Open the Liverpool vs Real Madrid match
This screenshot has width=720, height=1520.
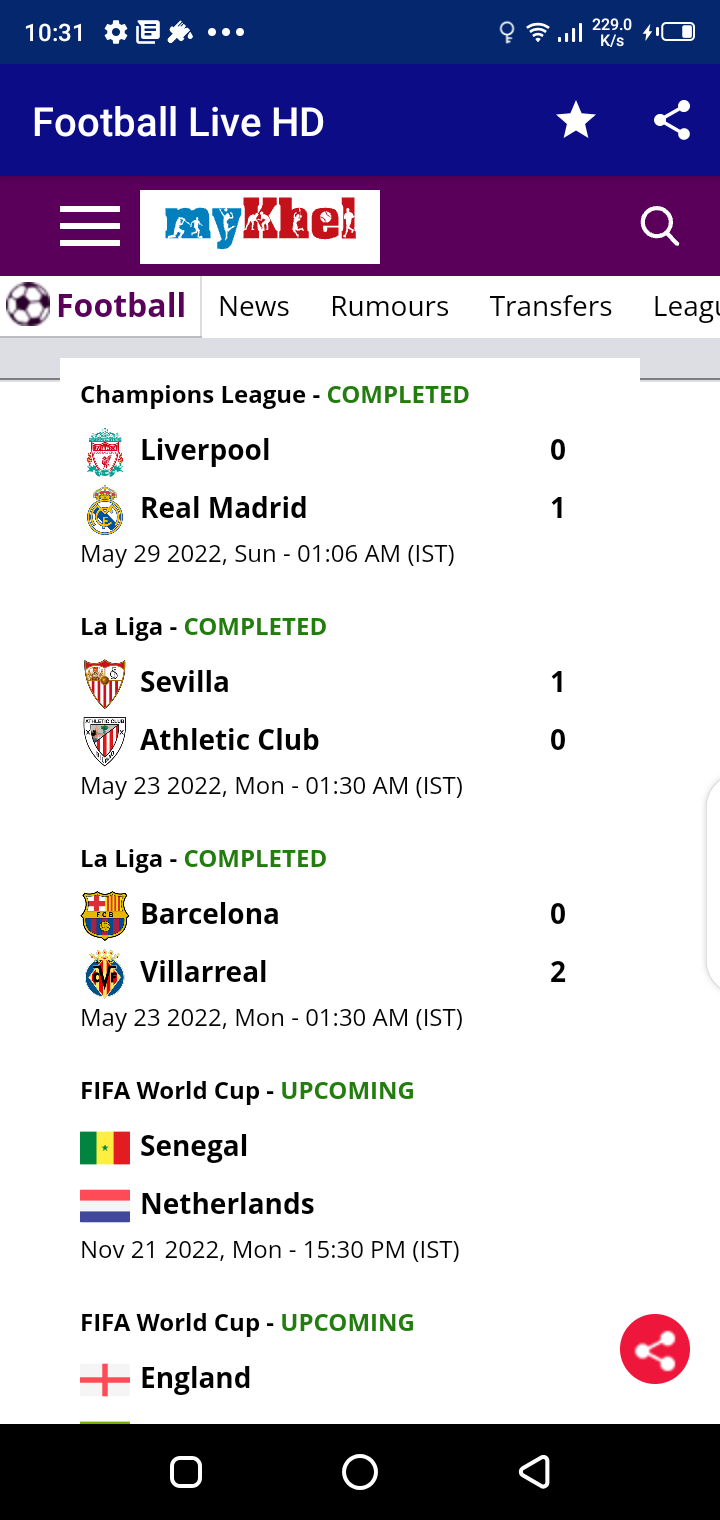click(322, 479)
